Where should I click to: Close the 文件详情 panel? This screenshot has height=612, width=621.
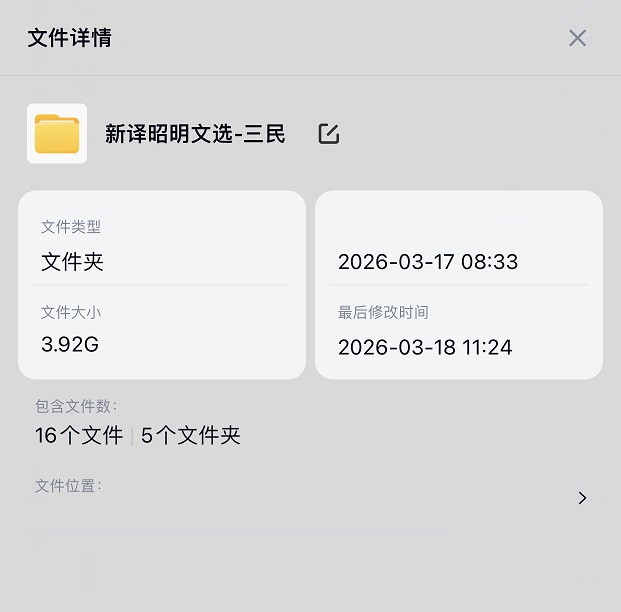577,38
